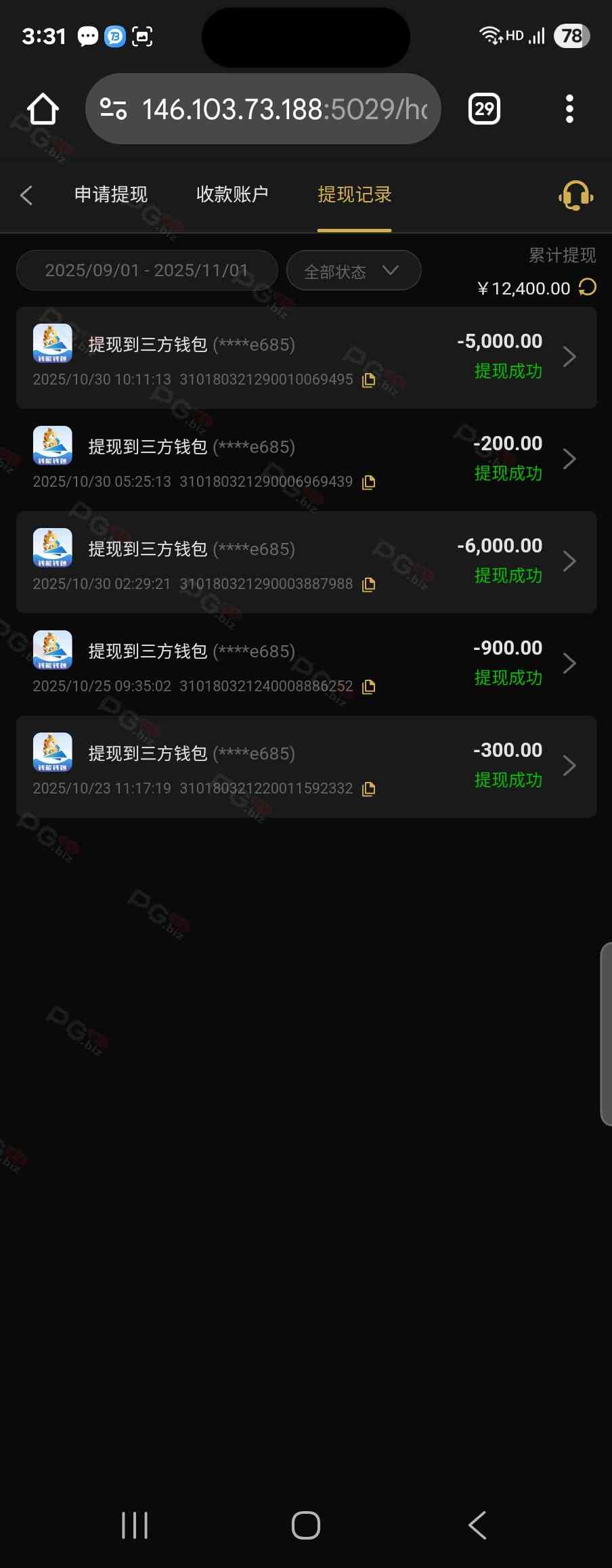612x1568 pixels.
Task: Copy order number ending in 592332
Action: point(369,789)
